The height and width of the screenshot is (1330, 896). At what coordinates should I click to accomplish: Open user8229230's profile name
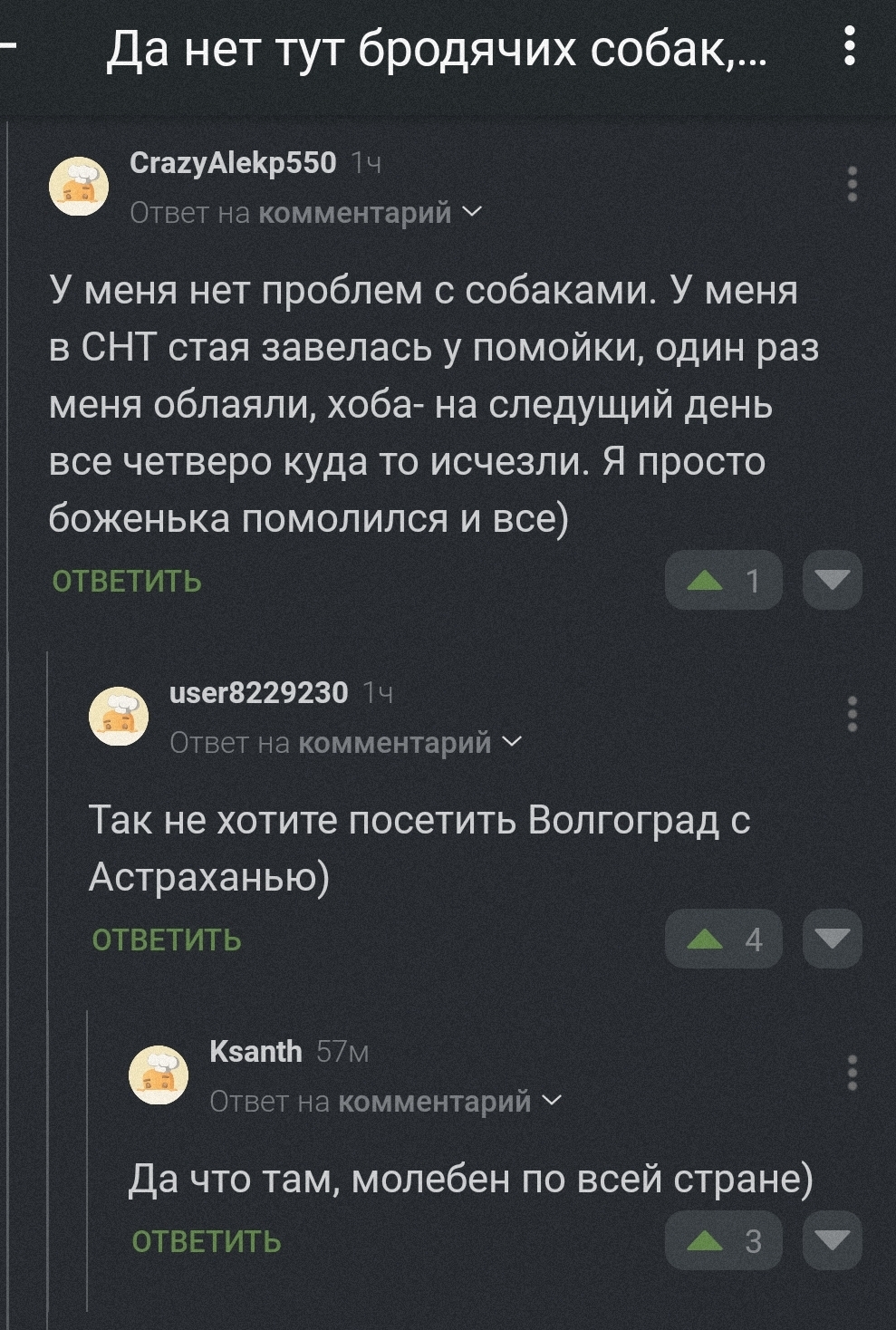tap(259, 693)
